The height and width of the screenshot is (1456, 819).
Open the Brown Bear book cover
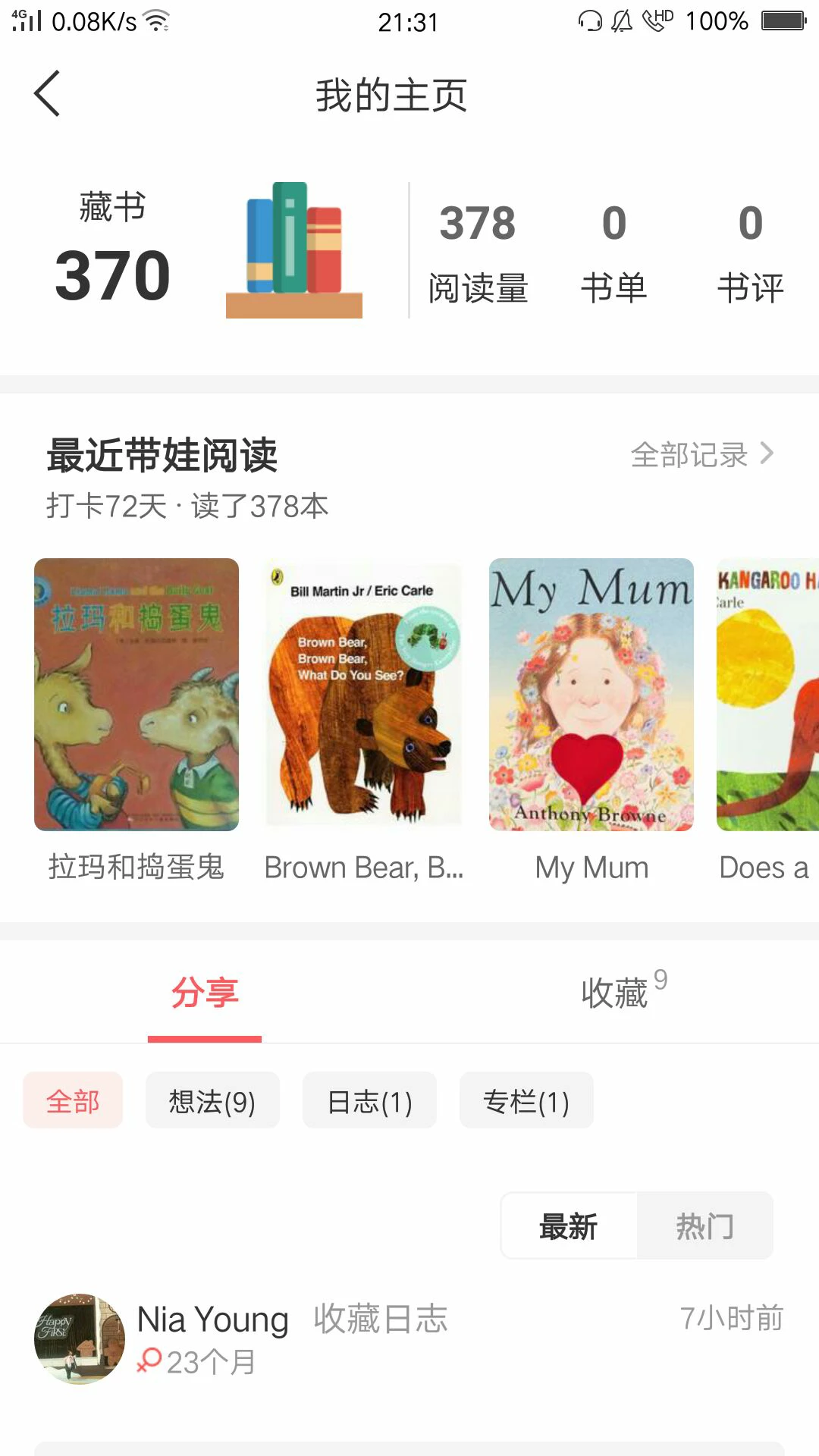364,694
